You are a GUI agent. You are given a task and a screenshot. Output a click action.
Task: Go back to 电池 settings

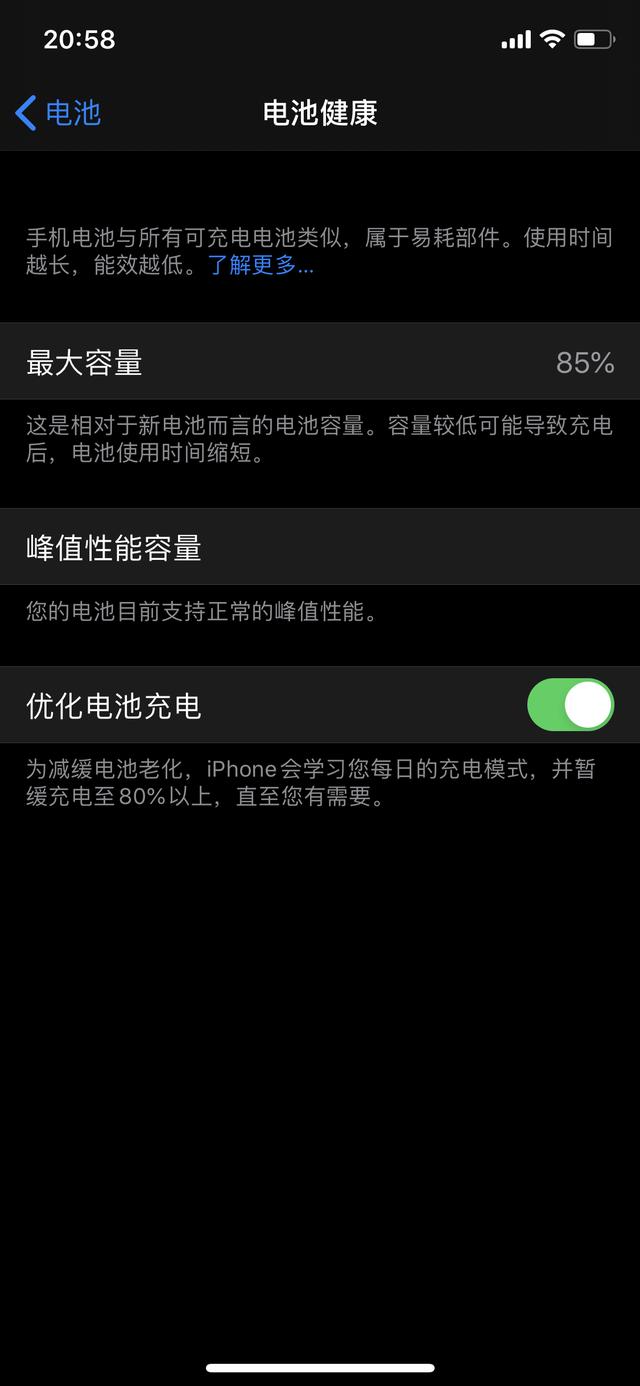(59, 113)
